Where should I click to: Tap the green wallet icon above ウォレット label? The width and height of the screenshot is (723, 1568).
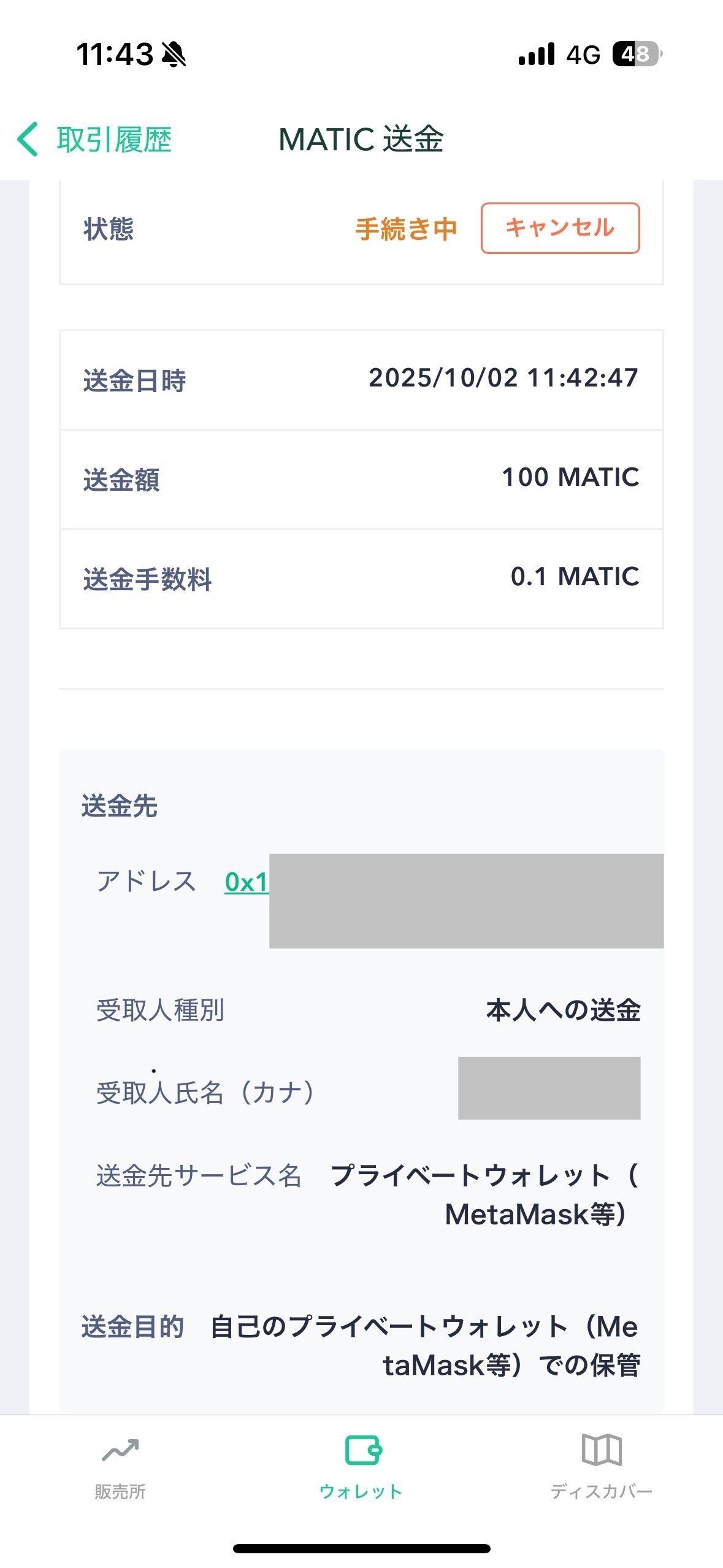(x=361, y=1450)
